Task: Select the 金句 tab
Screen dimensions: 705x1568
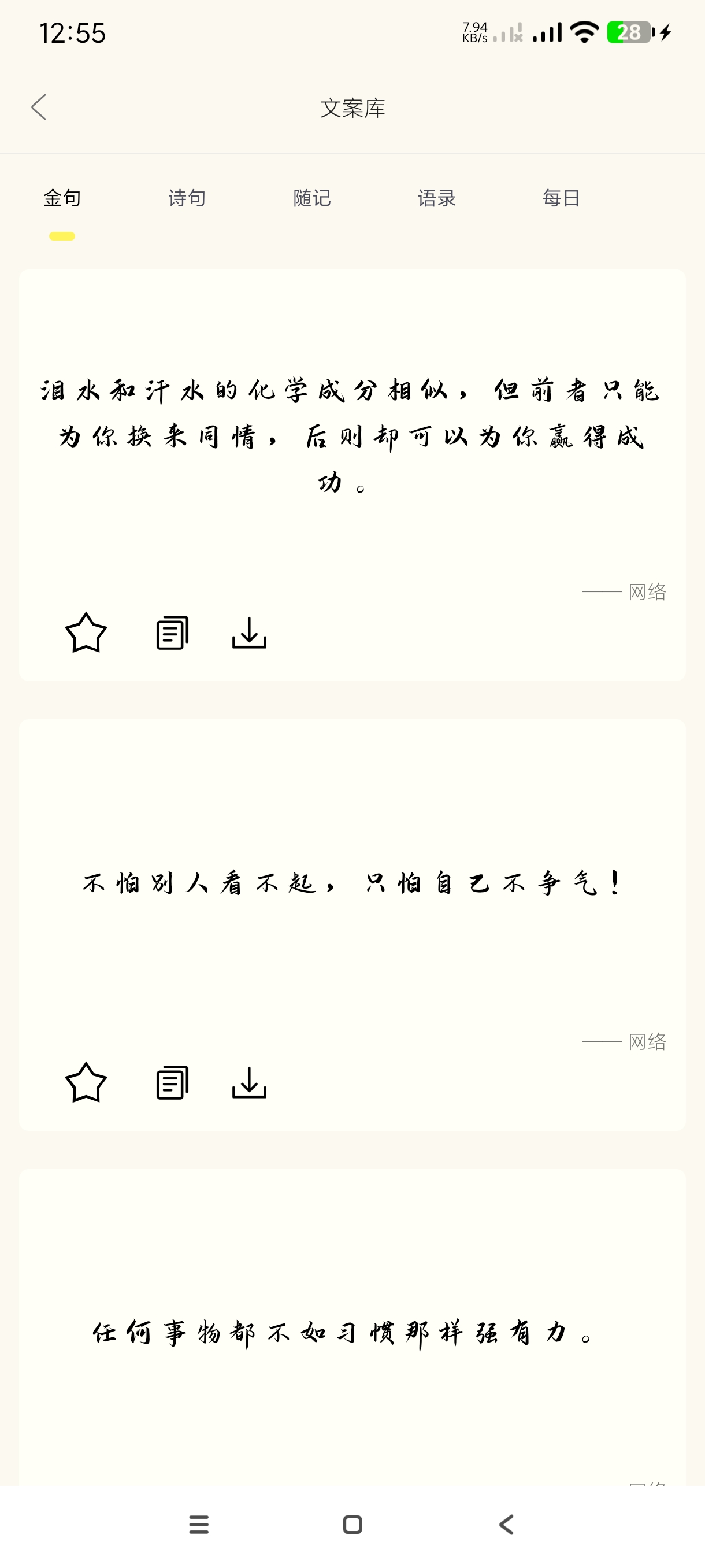Action: coord(62,198)
